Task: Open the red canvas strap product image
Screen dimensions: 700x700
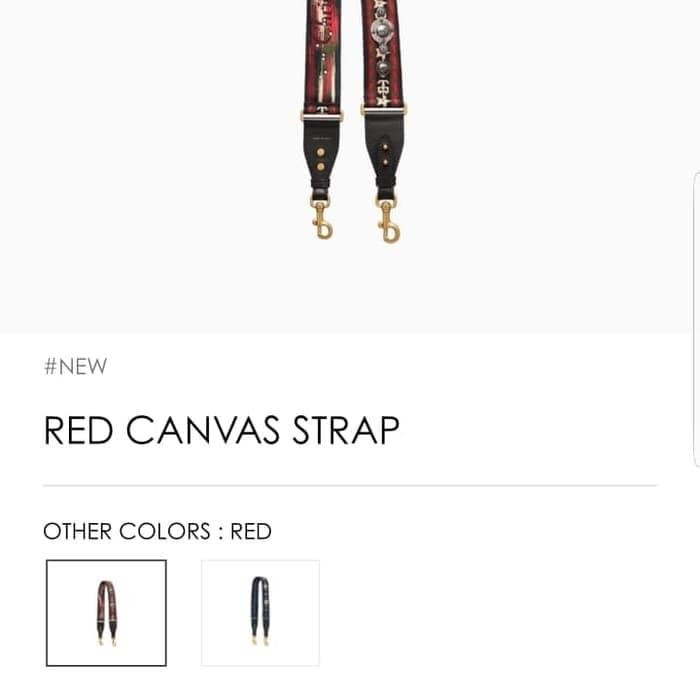Action: pyautogui.click(x=352, y=120)
